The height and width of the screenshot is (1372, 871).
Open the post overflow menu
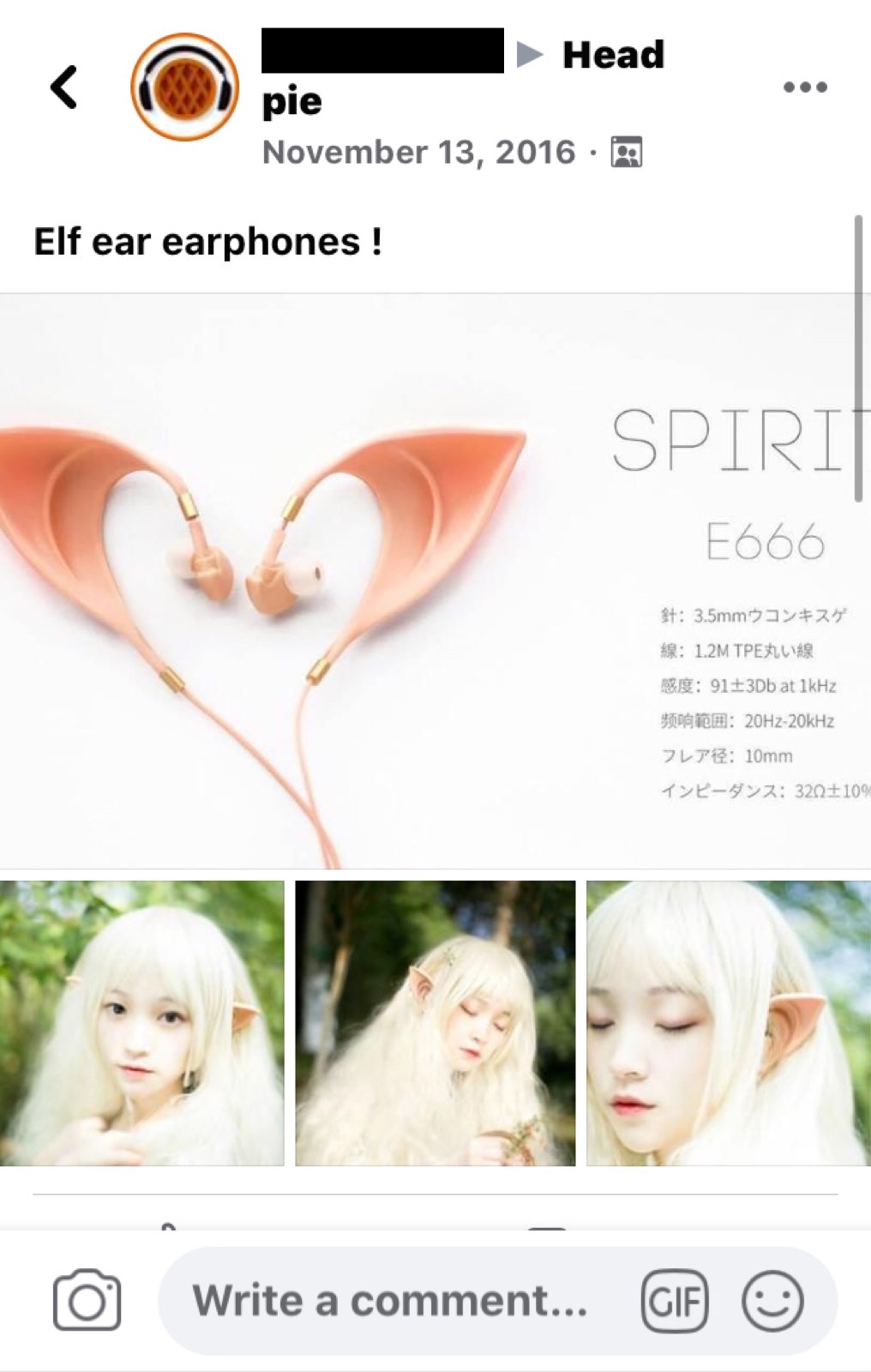(804, 87)
